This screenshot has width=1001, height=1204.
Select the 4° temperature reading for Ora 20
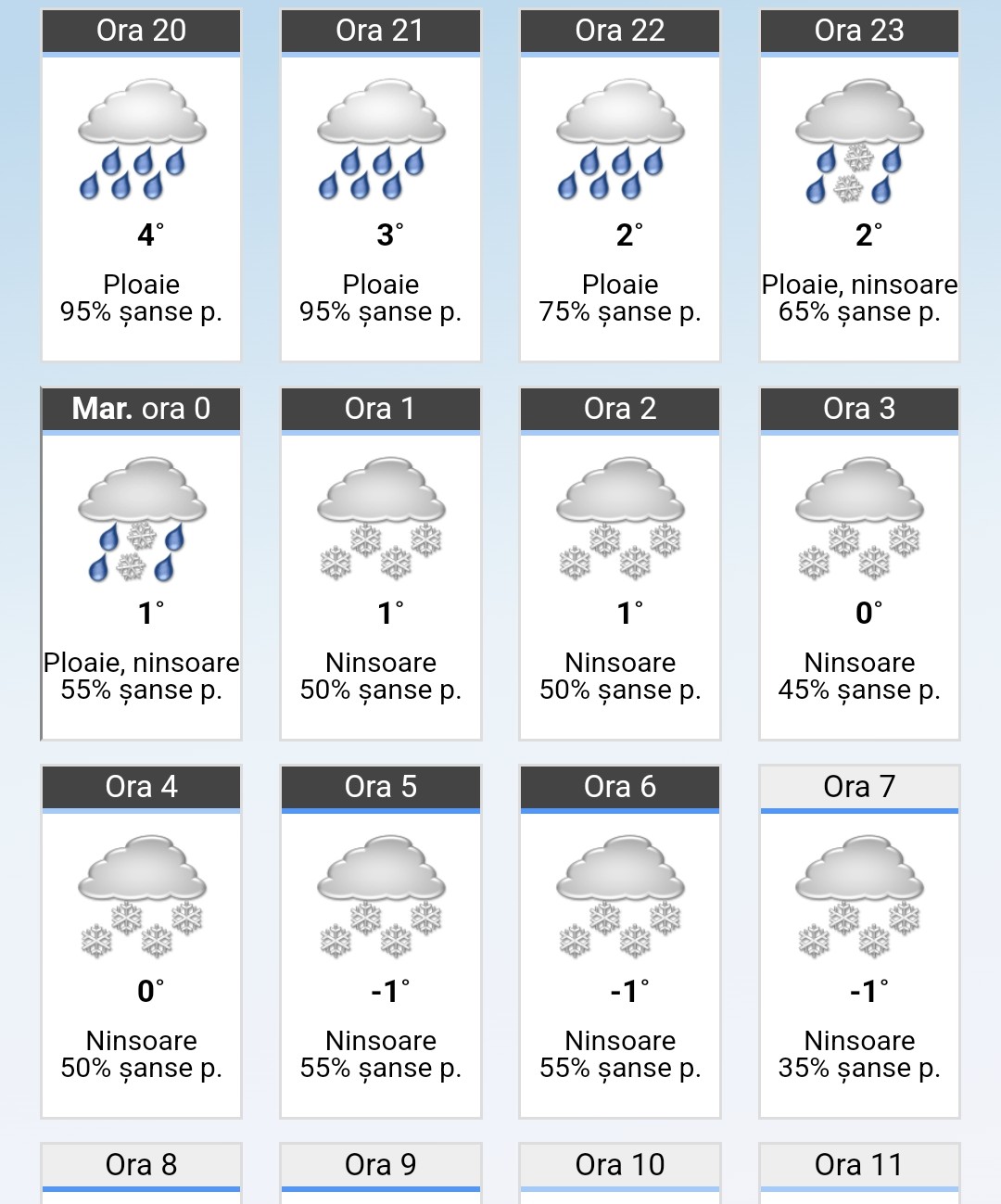point(140,234)
